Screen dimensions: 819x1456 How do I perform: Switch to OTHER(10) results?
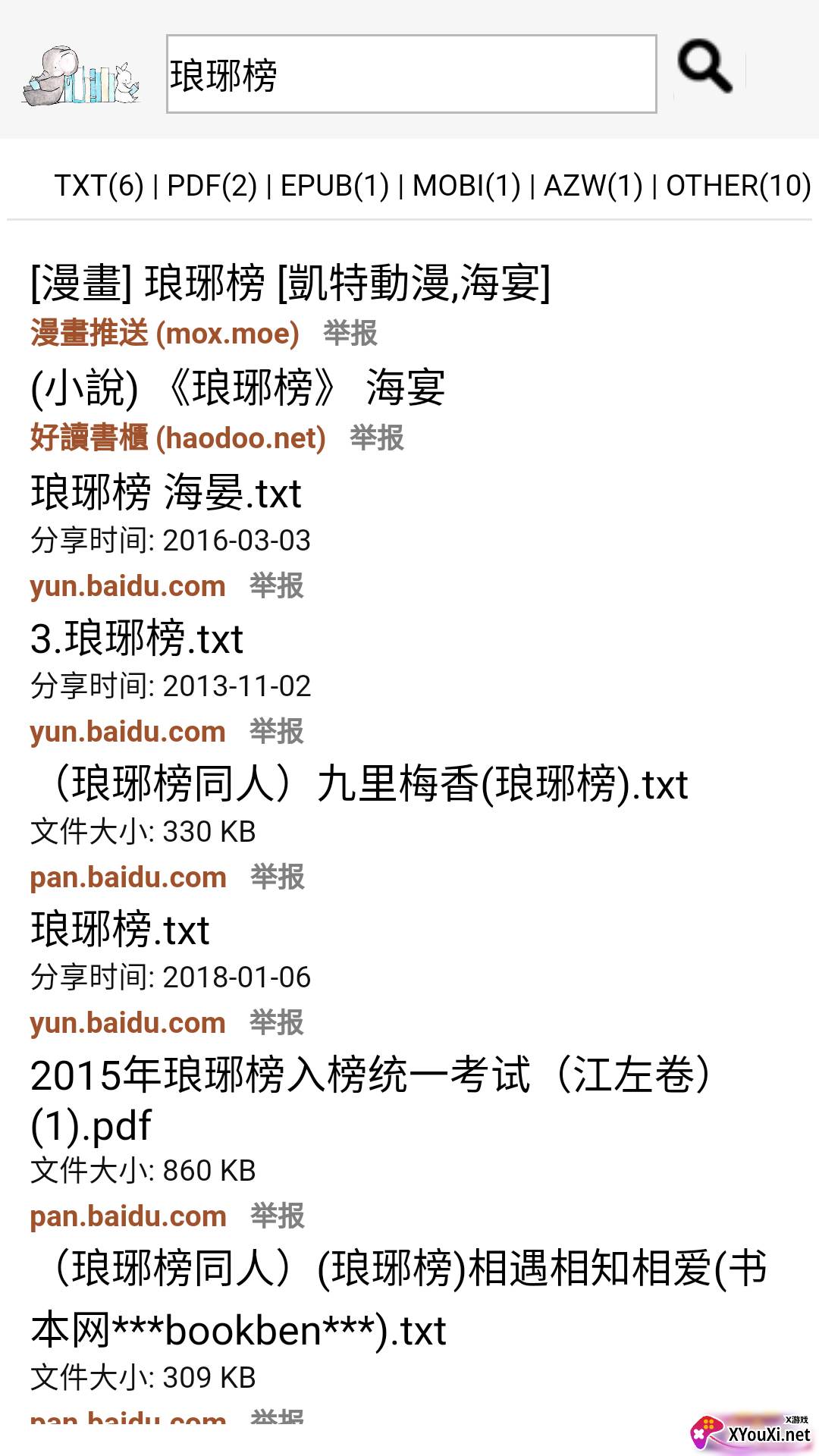coord(738,186)
